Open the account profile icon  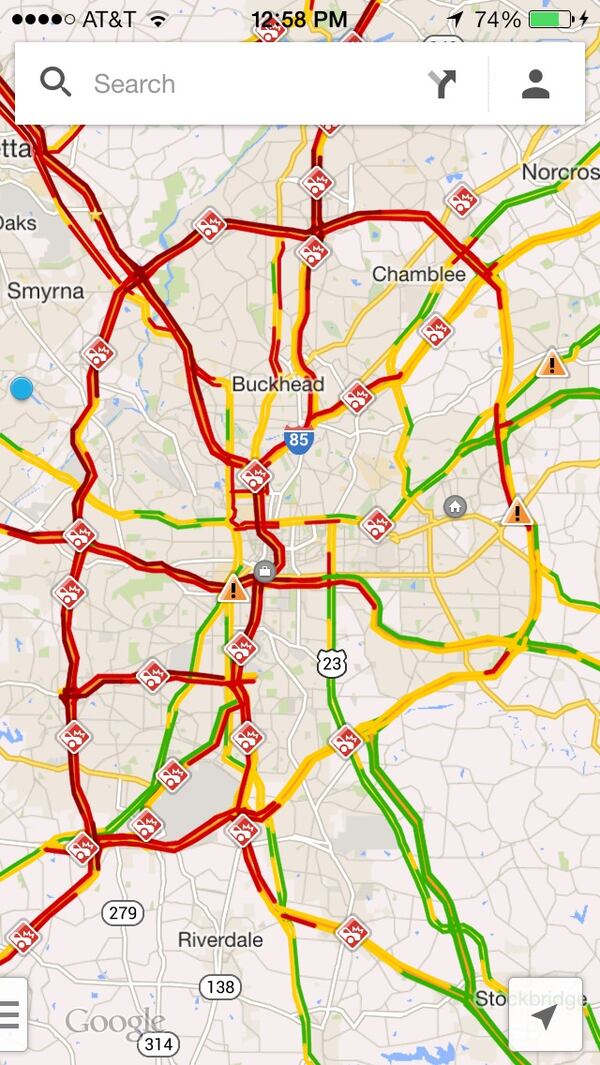(536, 84)
